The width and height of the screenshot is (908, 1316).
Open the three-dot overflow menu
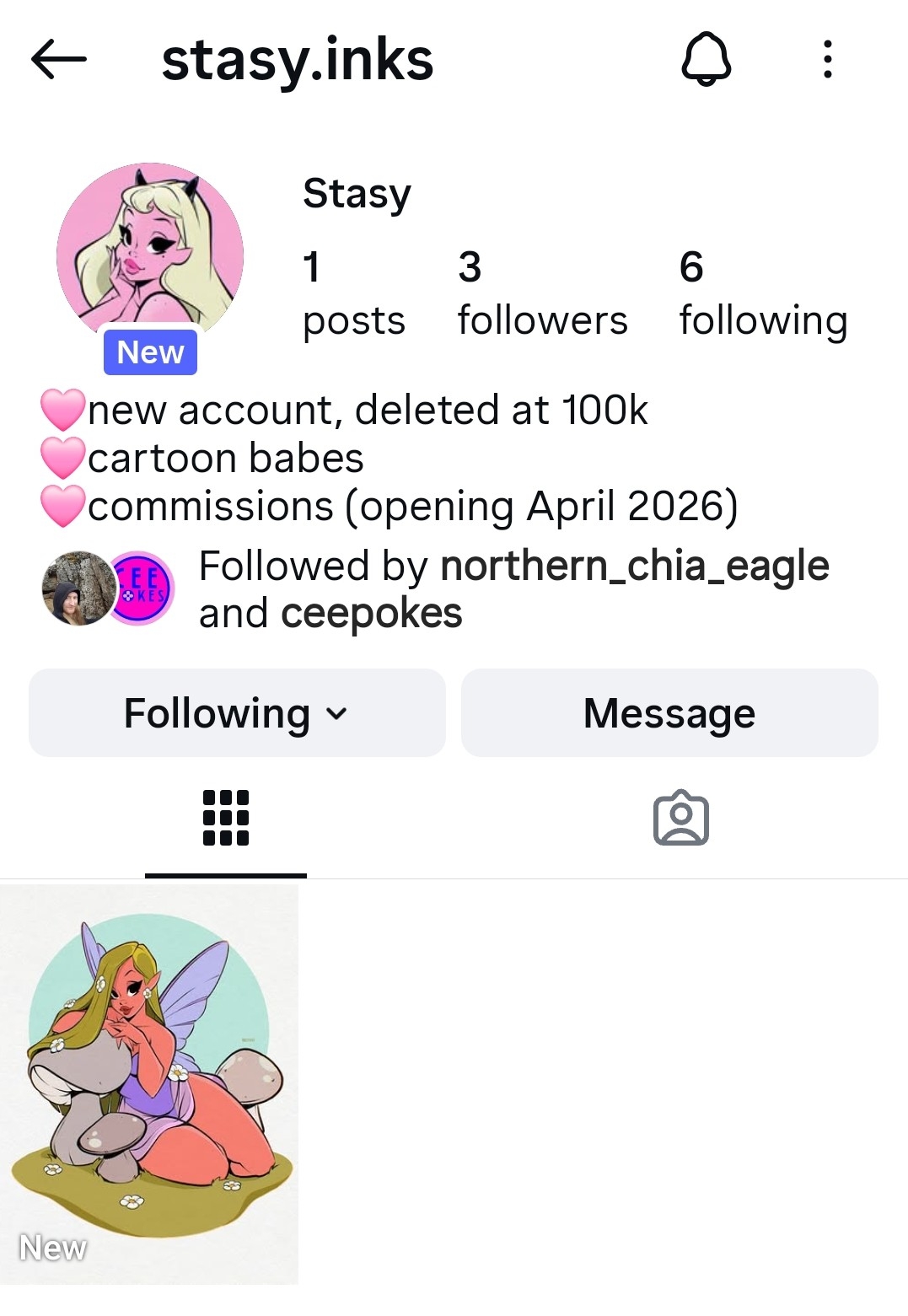[x=827, y=59]
